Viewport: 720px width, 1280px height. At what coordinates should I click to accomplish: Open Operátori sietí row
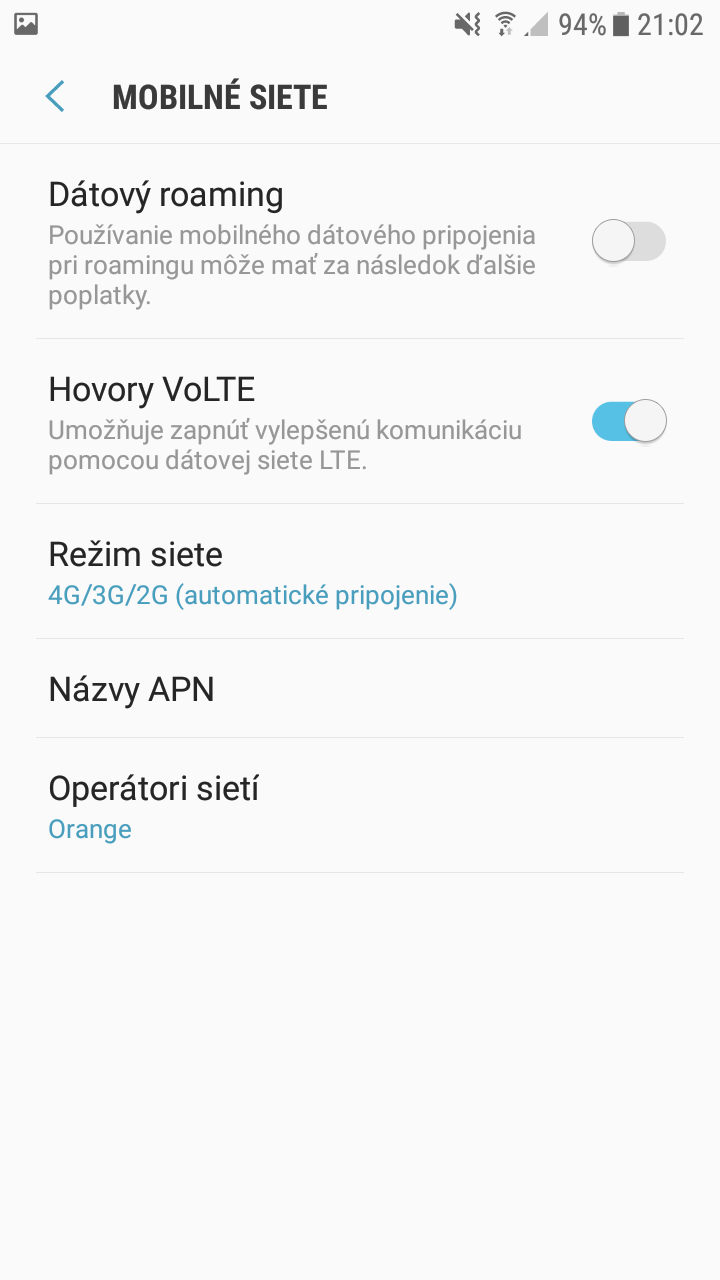(360, 806)
